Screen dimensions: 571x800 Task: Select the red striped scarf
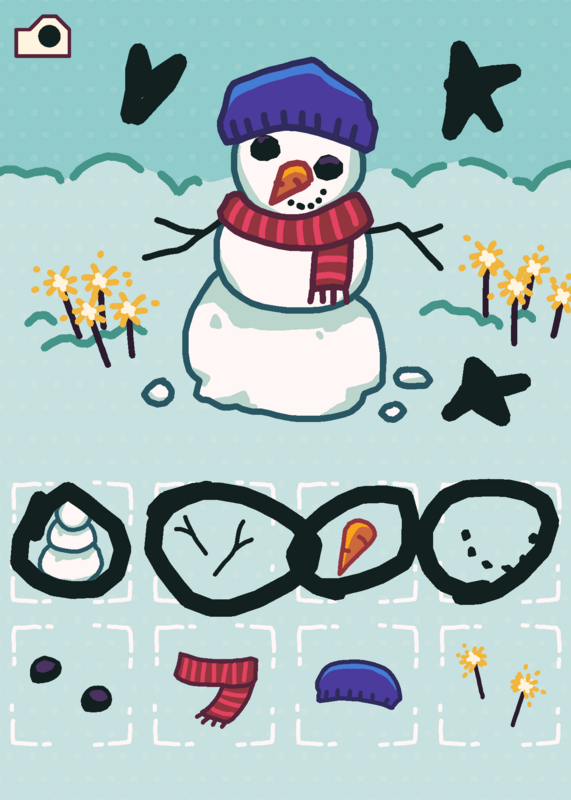pyautogui.click(x=214, y=685)
